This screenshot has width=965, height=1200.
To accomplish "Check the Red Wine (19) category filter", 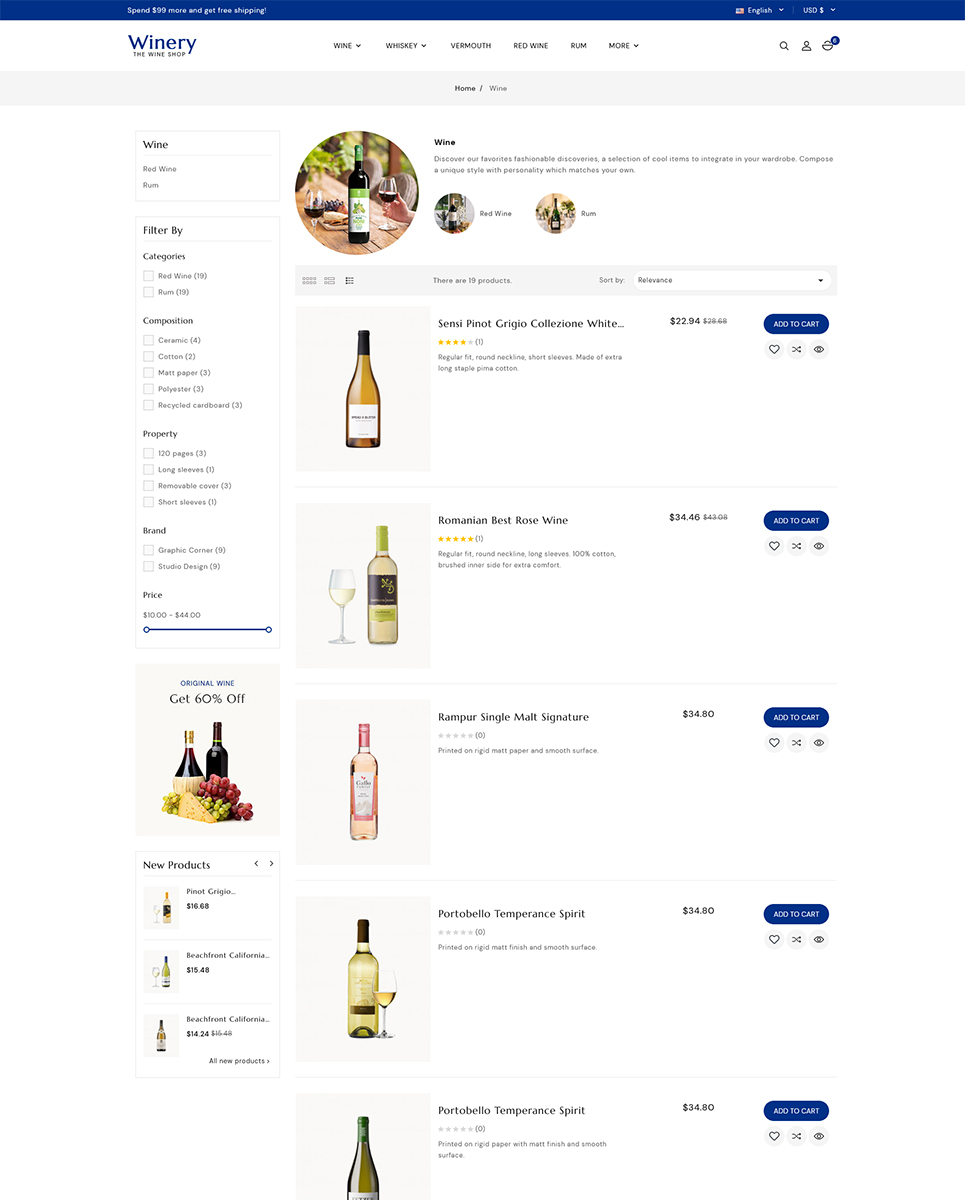I will [x=148, y=276].
